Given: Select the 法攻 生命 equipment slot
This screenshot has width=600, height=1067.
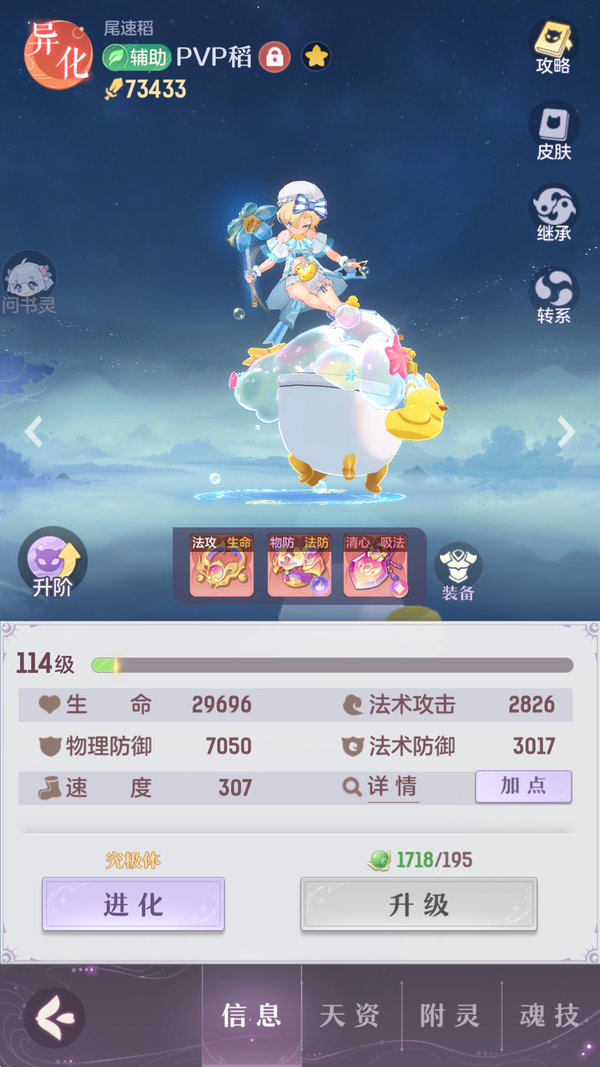Looking at the screenshot, I should tap(222, 566).
